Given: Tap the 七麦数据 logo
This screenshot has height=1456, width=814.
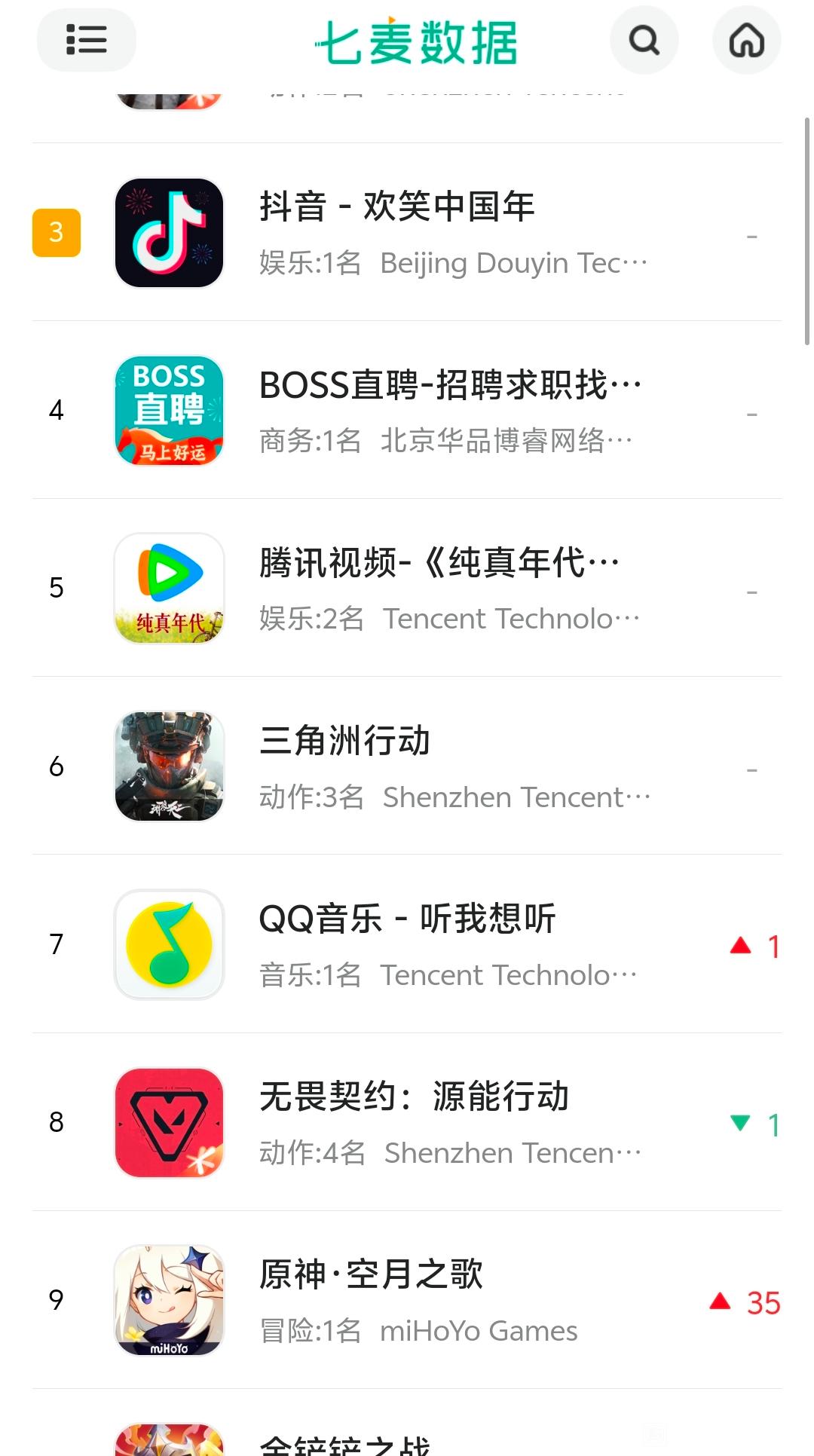Looking at the screenshot, I should click(416, 41).
